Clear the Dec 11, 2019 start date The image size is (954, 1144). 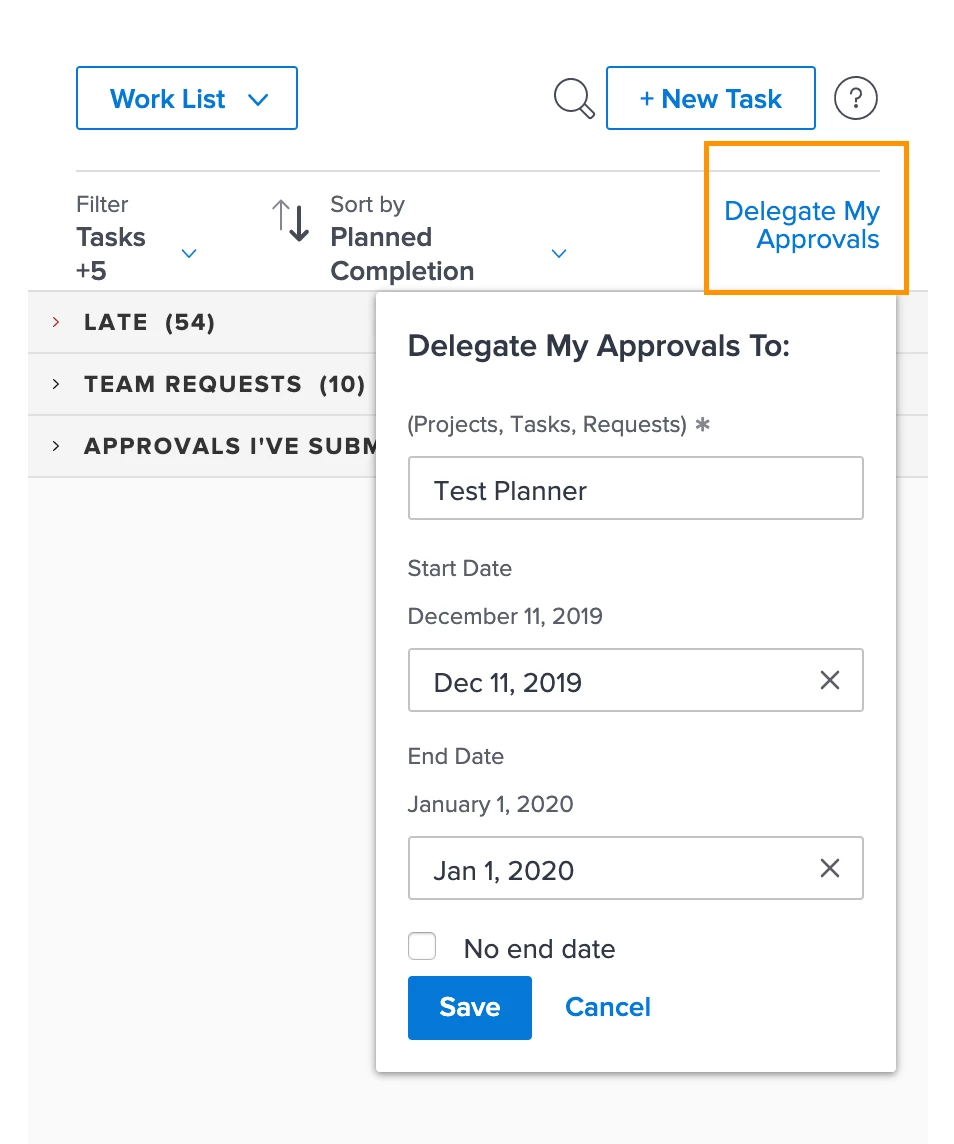pyautogui.click(x=829, y=681)
